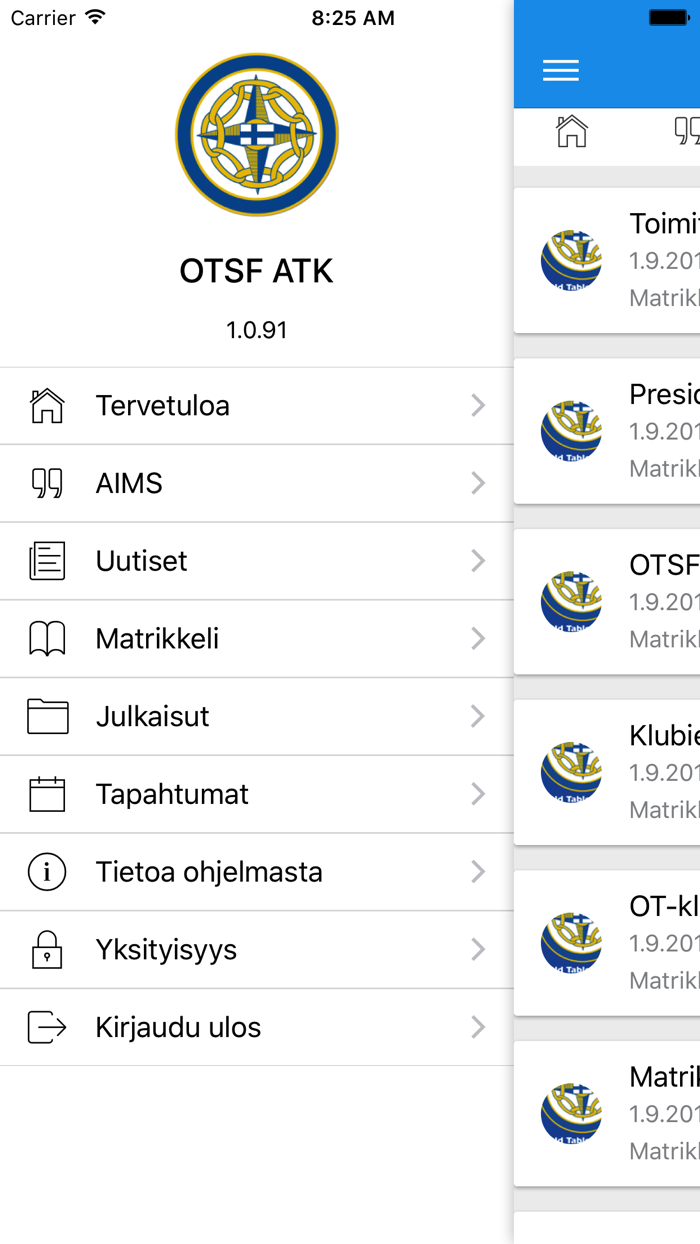Switch to the quote marks tab
The image size is (700, 1244).
pyautogui.click(x=687, y=132)
